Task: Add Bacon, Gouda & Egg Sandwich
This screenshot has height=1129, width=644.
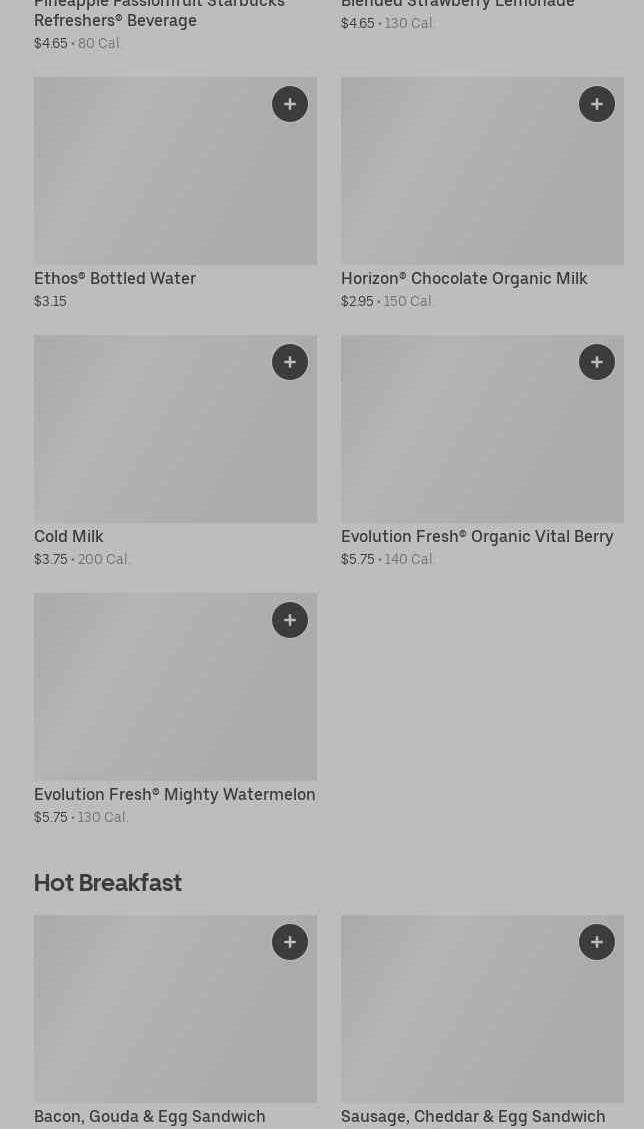Action: tap(290, 942)
